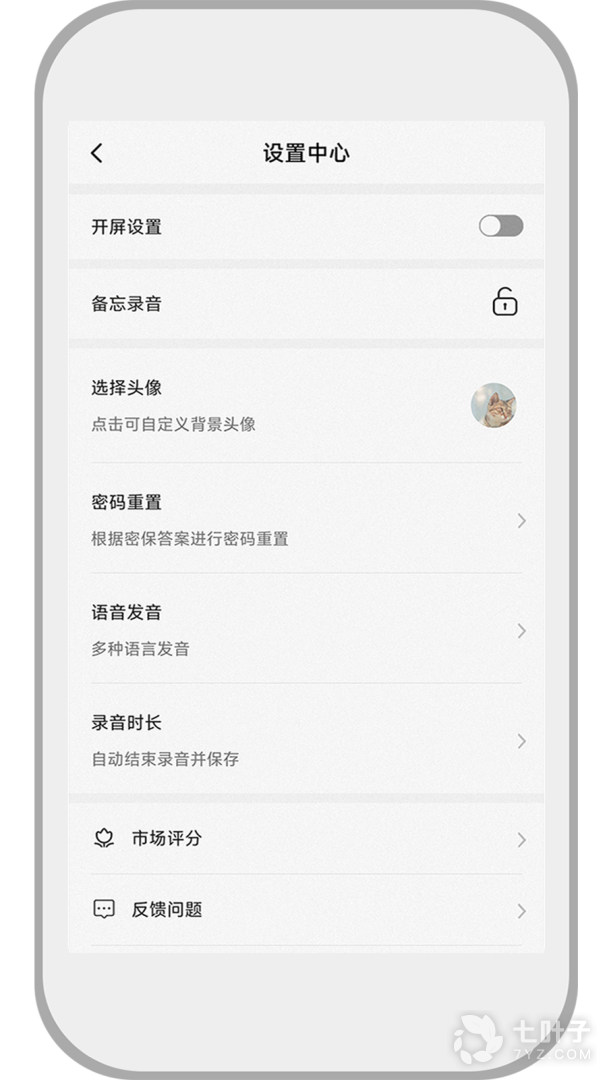Open the 录音时长 setting
607x1080 pixels.
tap(305, 740)
